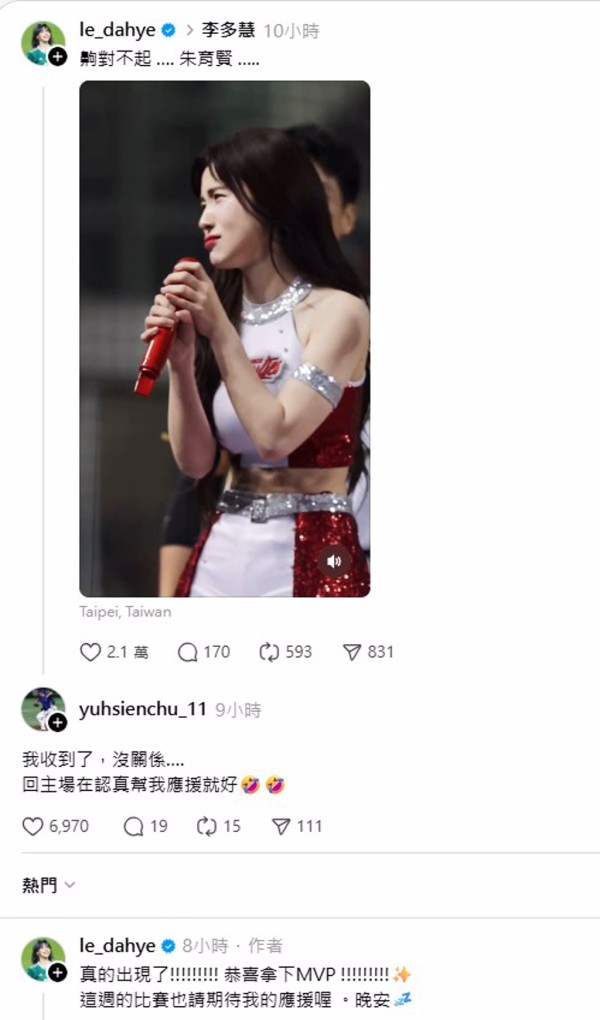Expand the 熱門 sort dropdown

coord(49,885)
